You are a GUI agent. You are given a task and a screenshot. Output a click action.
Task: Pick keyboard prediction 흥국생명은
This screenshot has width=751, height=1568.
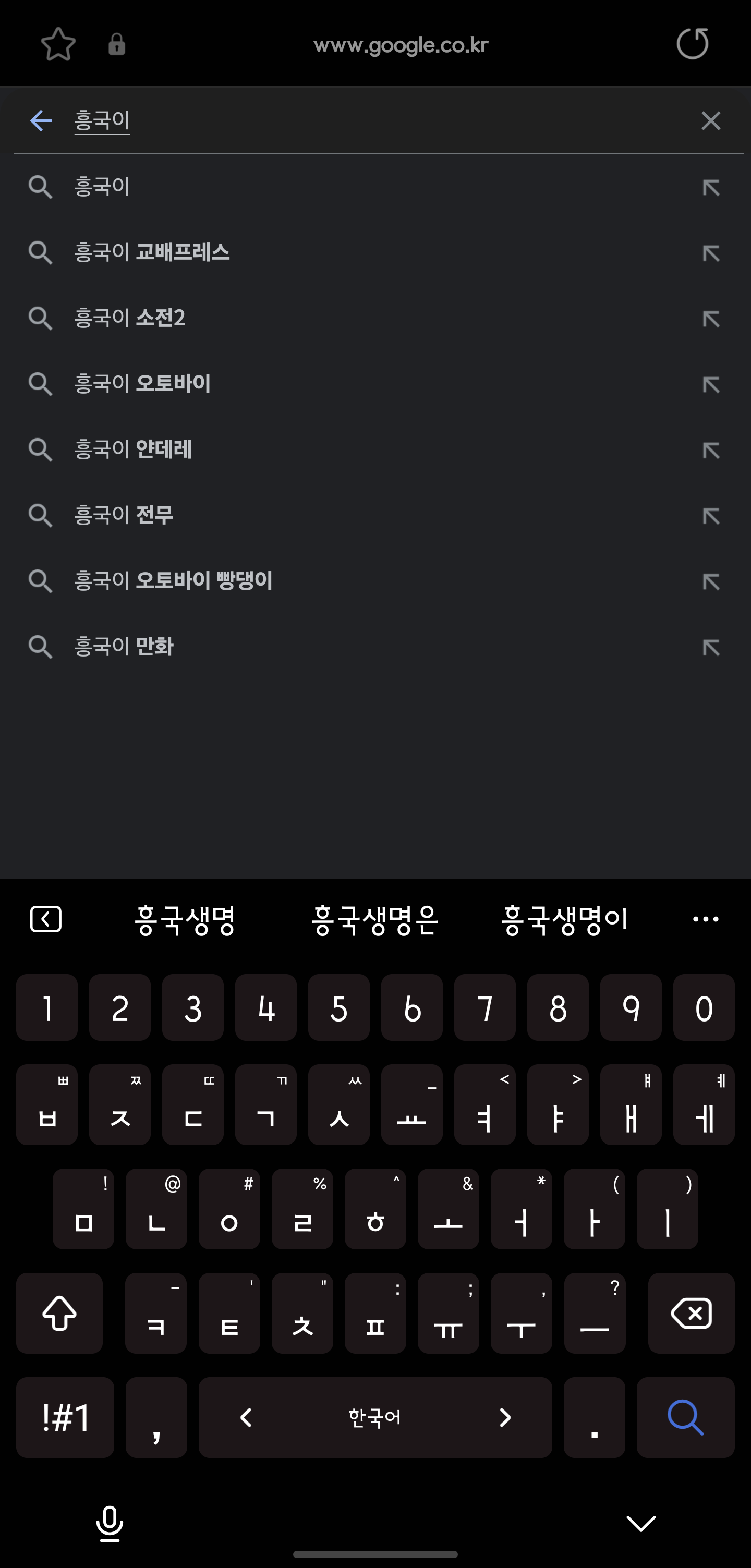(375, 920)
